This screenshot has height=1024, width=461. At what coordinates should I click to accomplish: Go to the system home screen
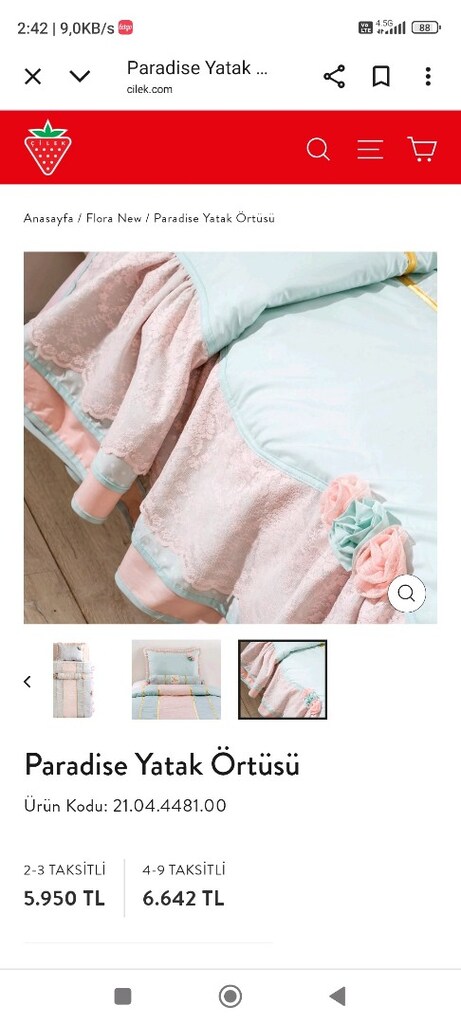tap(230, 996)
